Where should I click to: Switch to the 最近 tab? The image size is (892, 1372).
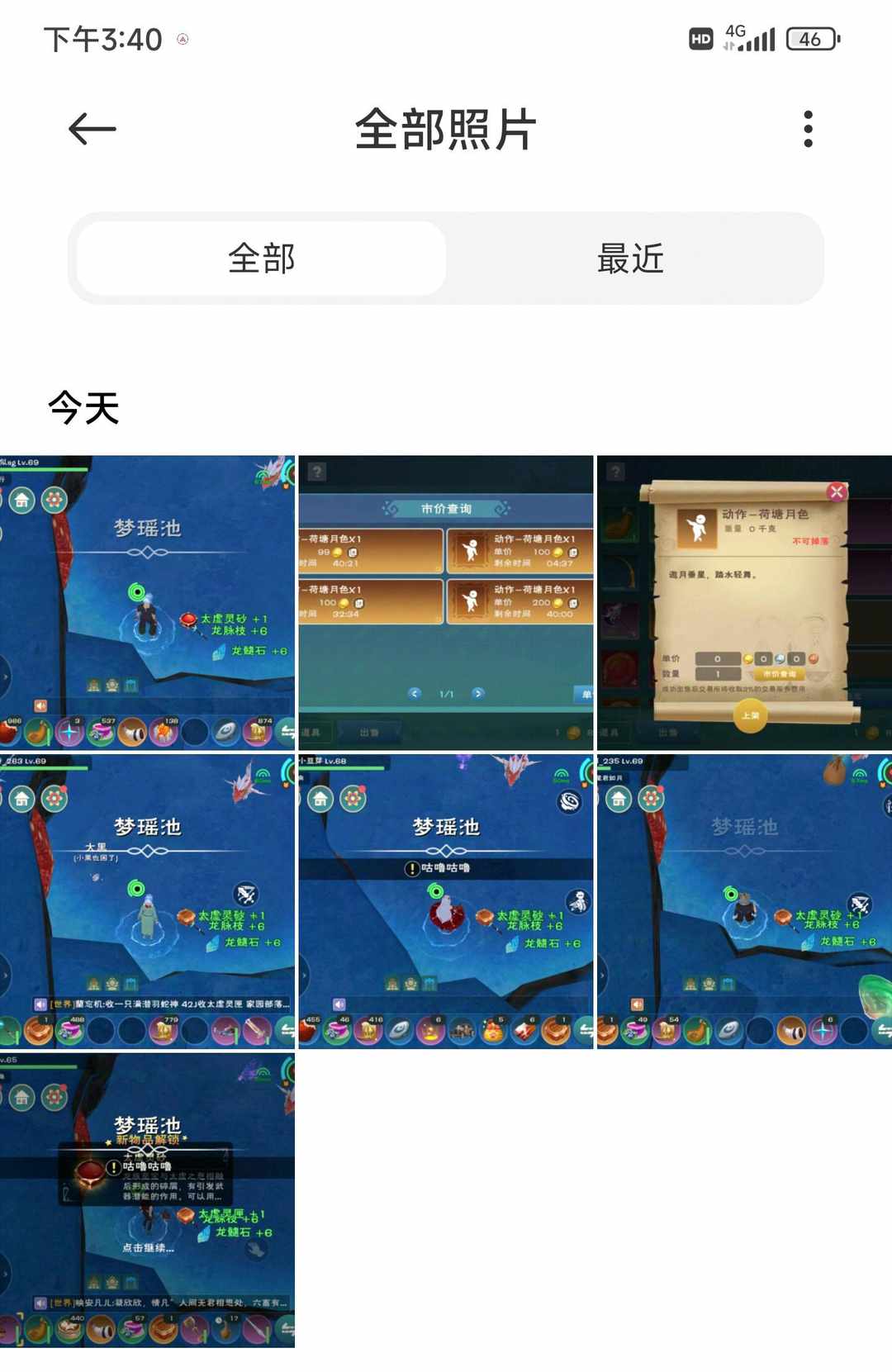pyautogui.click(x=630, y=259)
